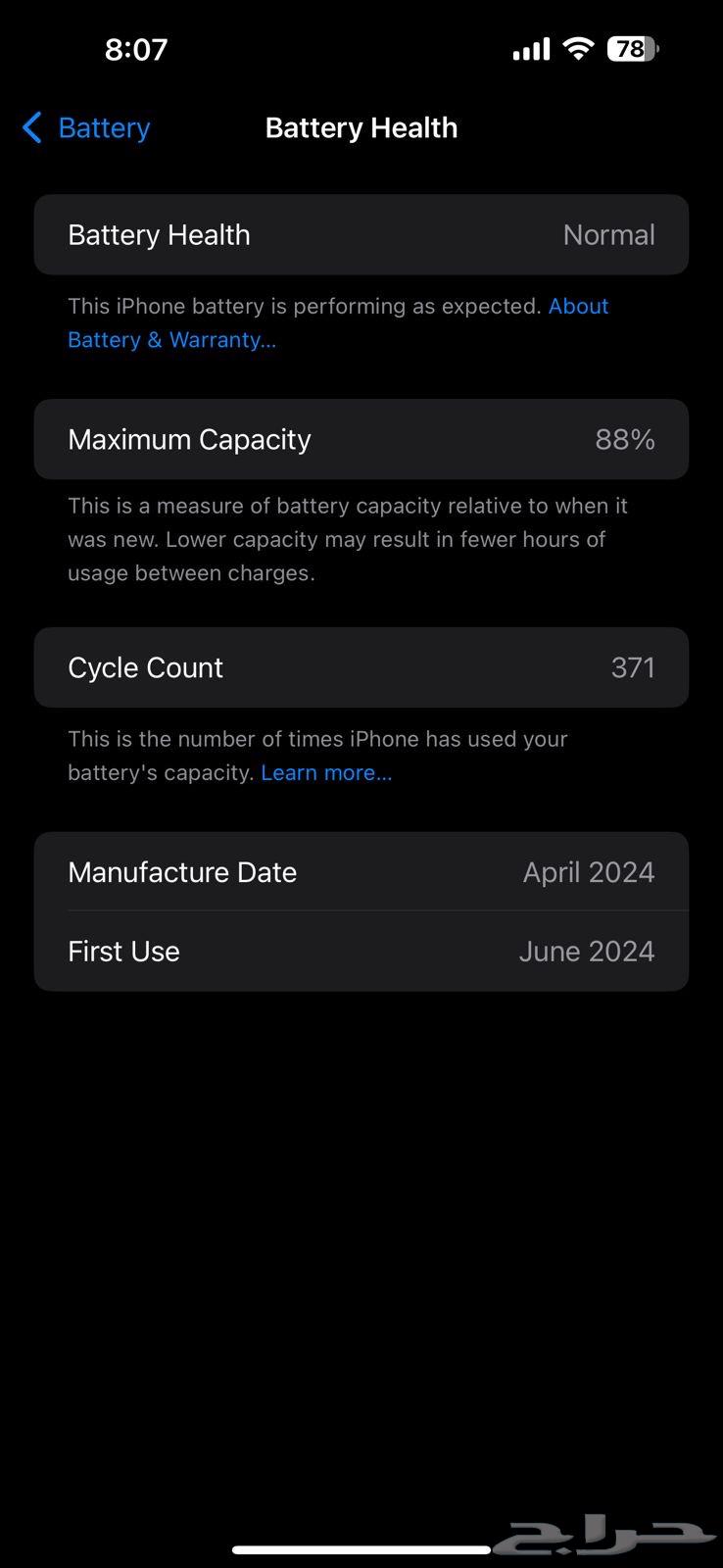
Task: Open Learn more link about cycle count
Action: [x=326, y=772]
